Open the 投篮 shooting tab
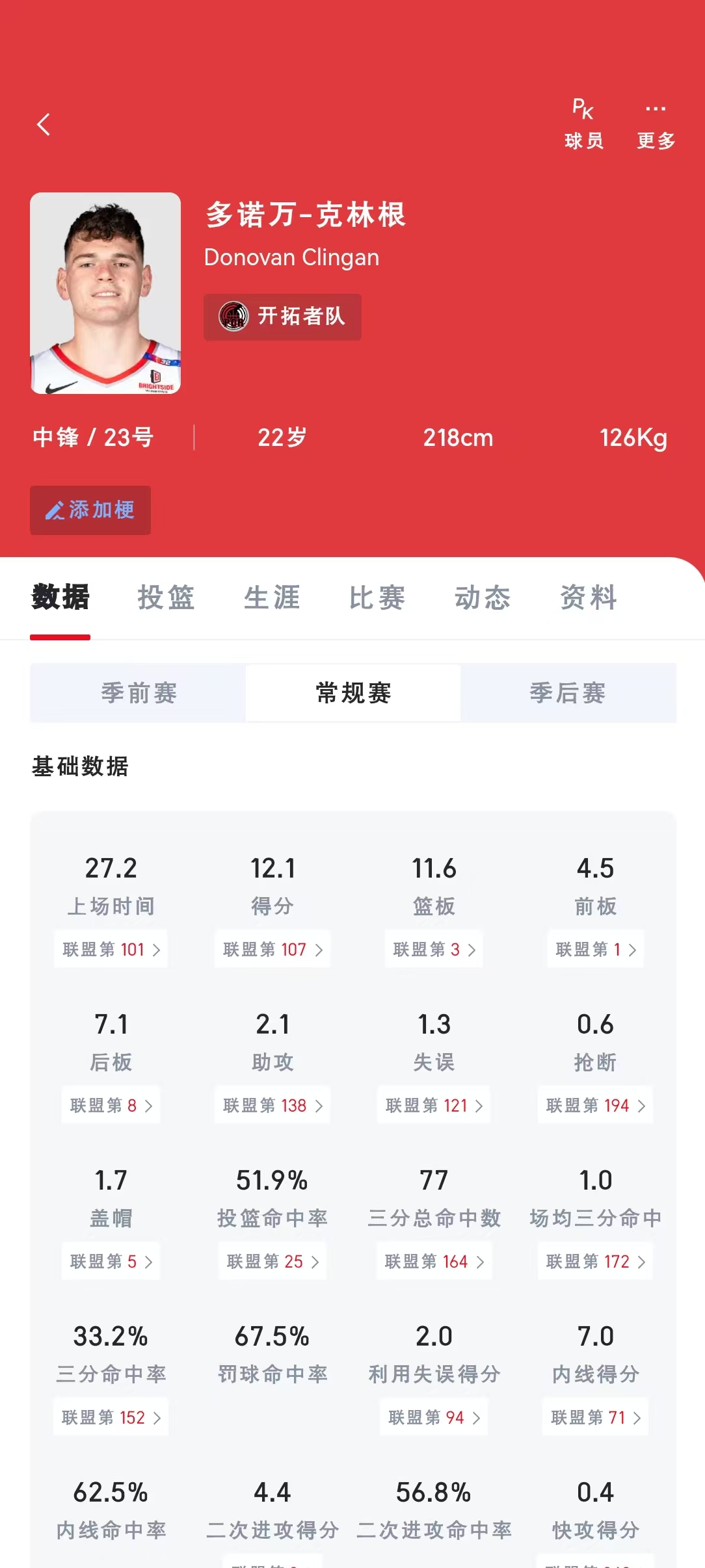 (x=165, y=598)
